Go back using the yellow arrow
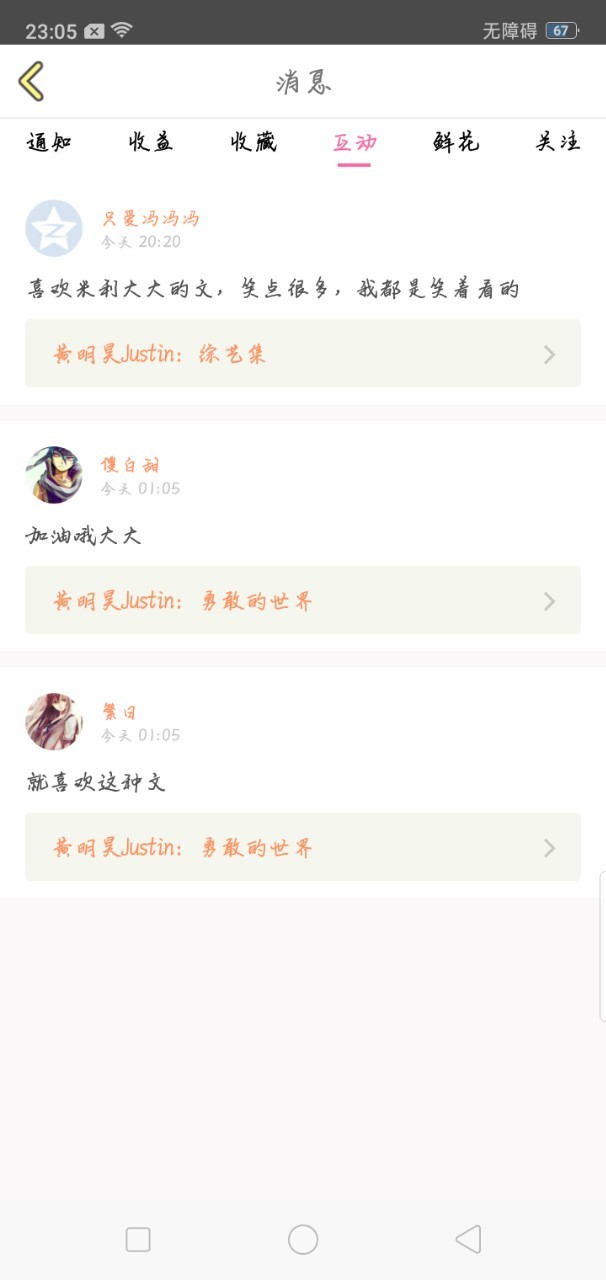This screenshot has height=1280, width=606. [x=32, y=82]
